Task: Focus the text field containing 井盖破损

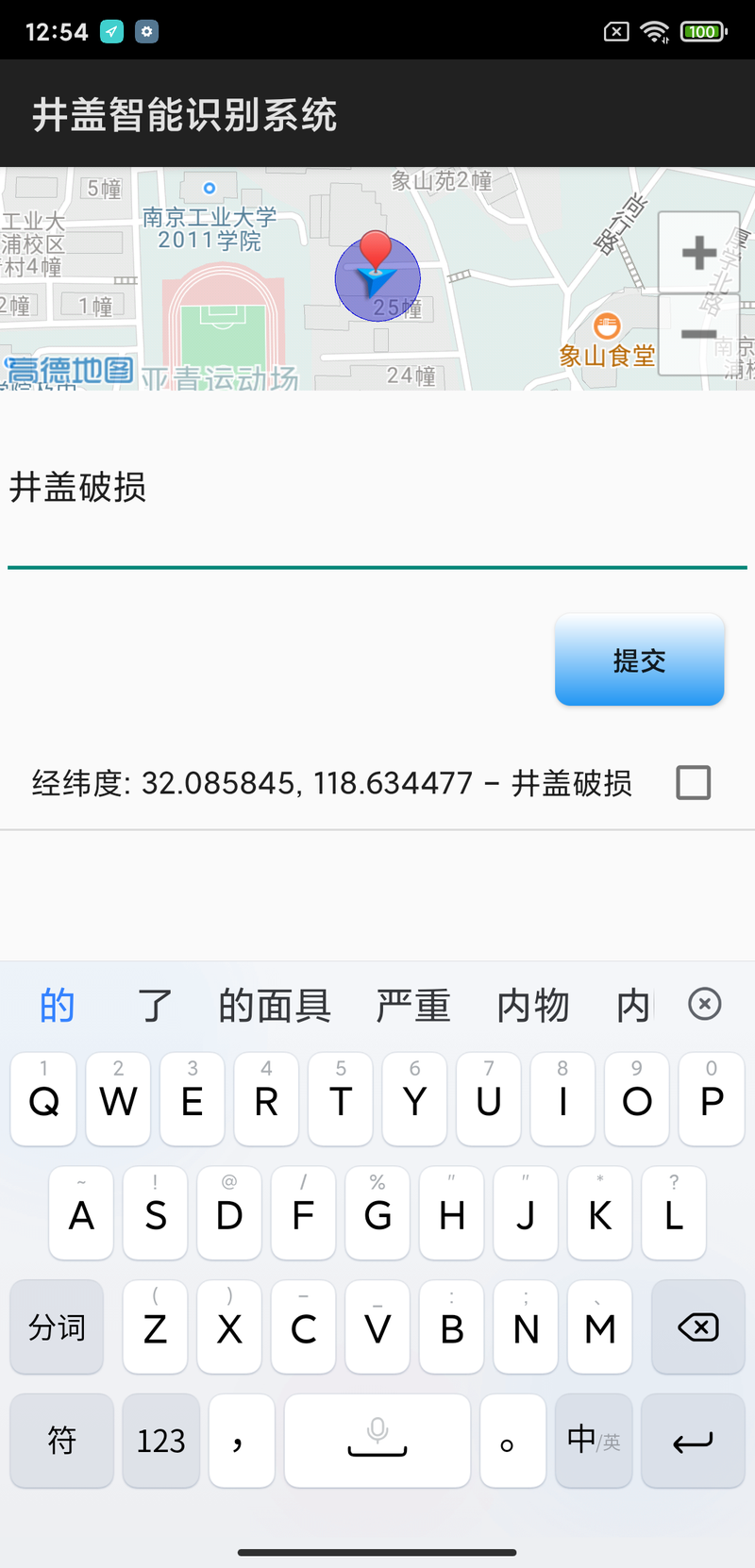Action: point(377,500)
